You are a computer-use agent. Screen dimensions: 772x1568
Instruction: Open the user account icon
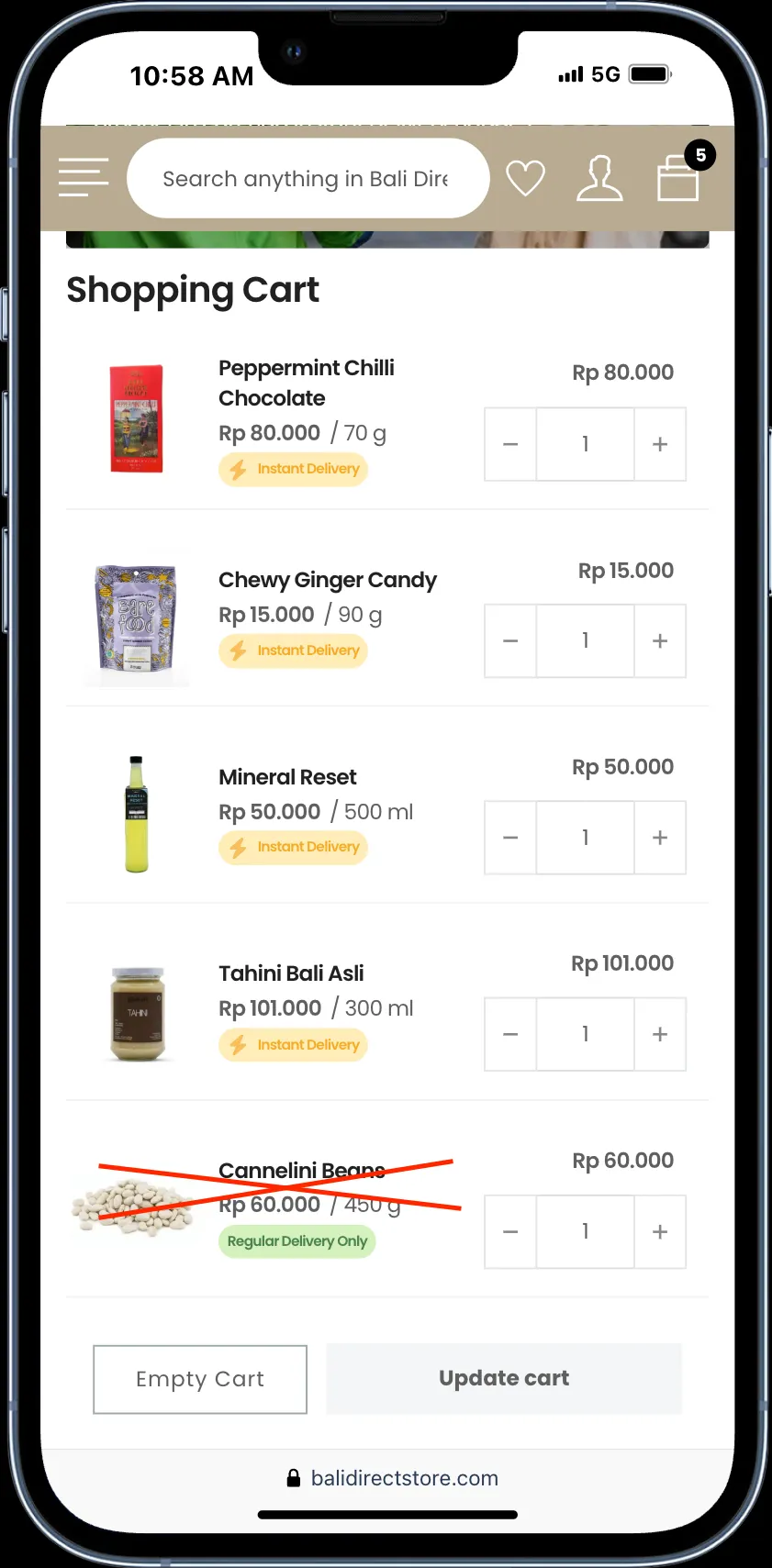599,178
